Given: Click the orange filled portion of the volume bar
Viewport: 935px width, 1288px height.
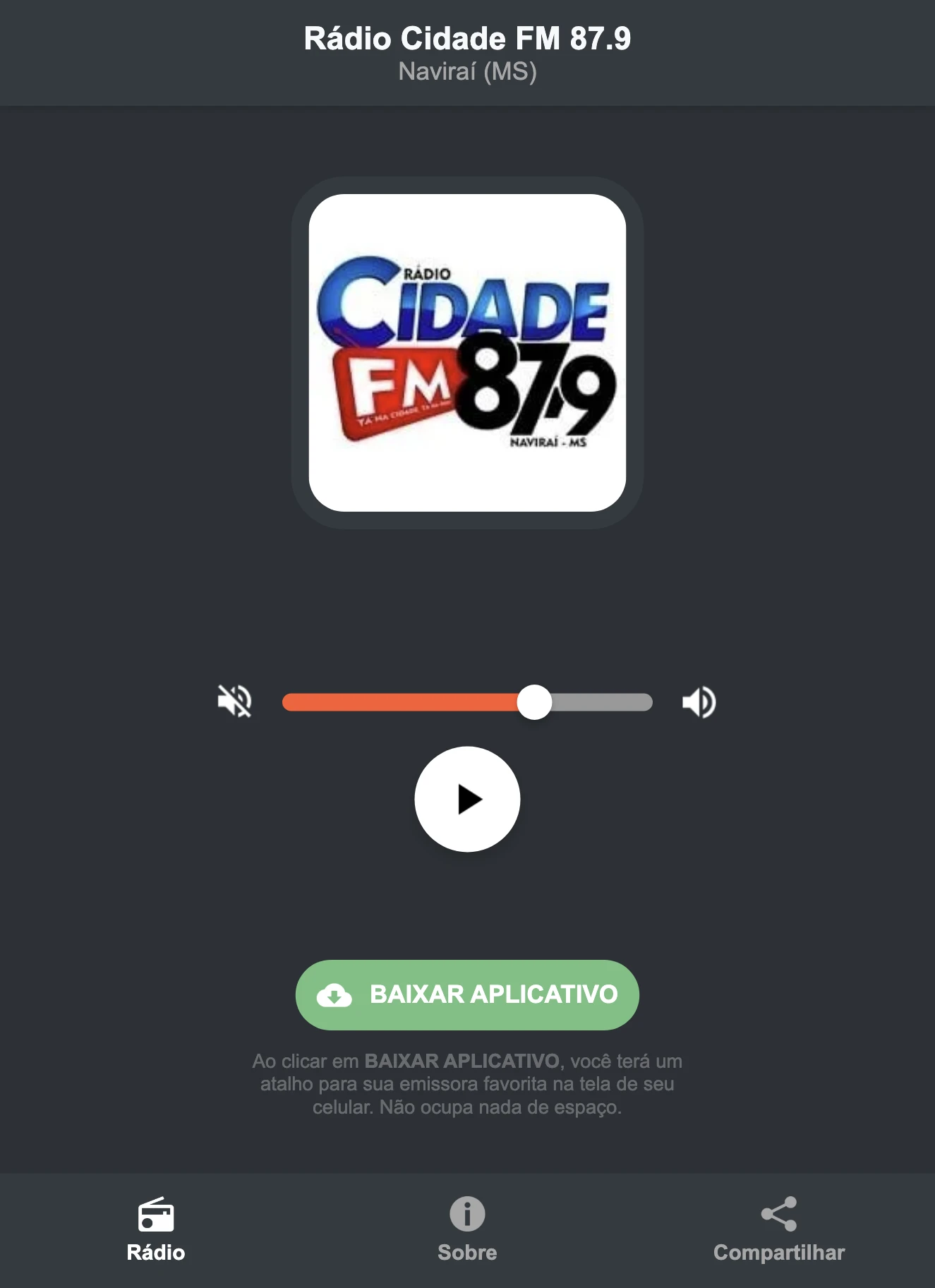Looking at the screenshot, I should (402, 701).
